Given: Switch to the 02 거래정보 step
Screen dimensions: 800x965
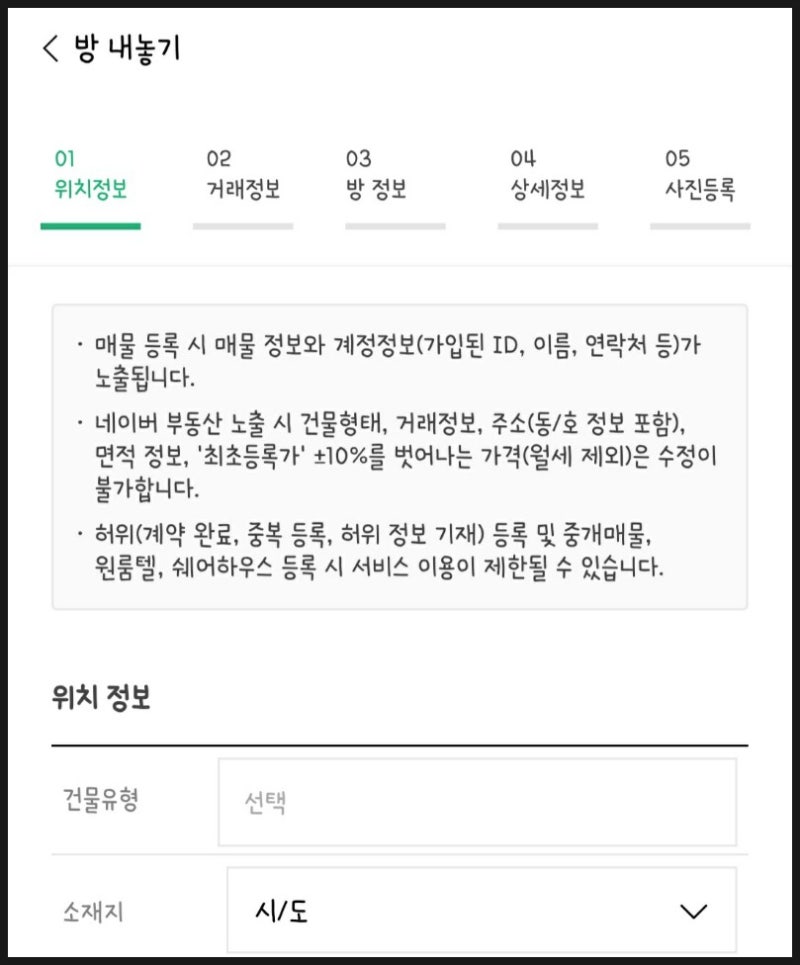Looking at the screenshot, I should [x=242, y=176].
